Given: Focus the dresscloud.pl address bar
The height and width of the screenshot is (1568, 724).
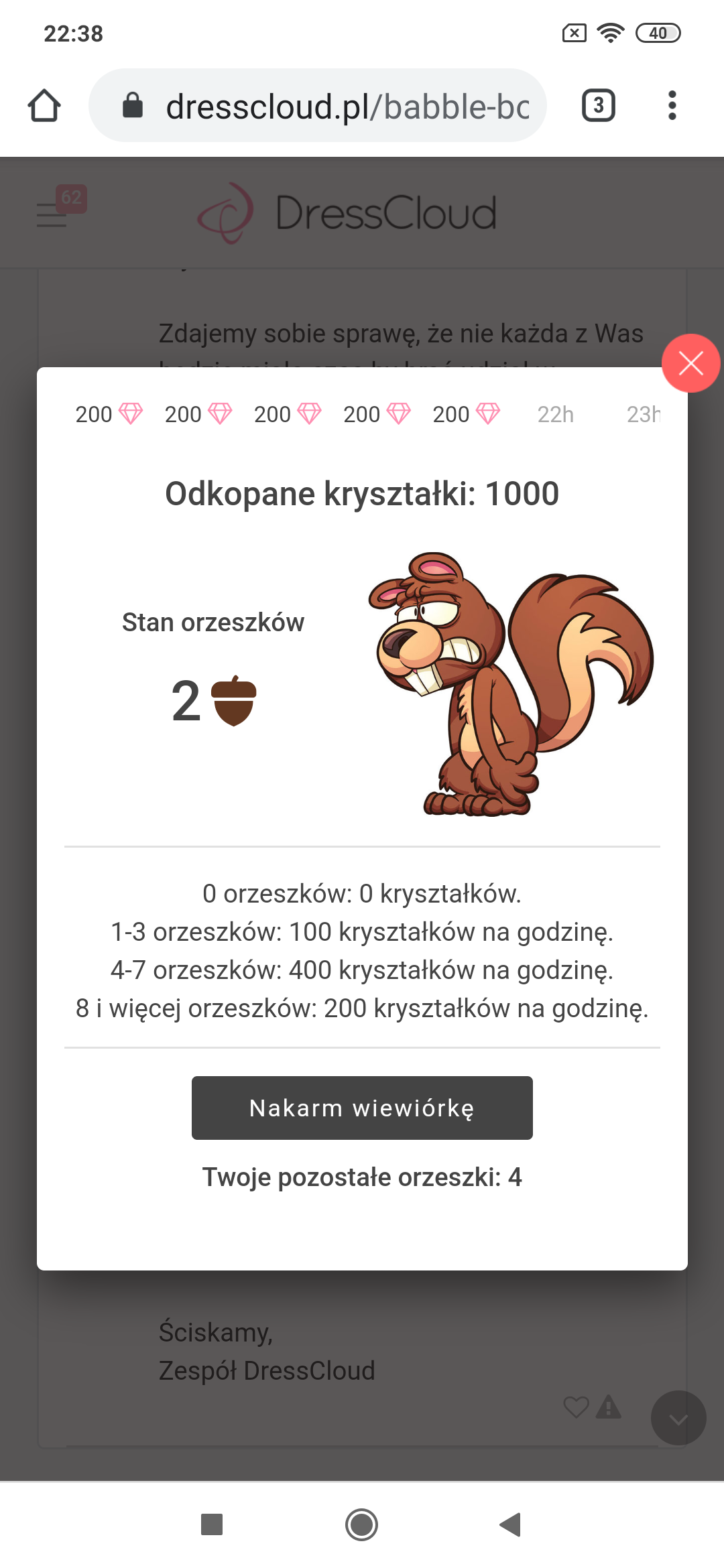Looking at the screenshot, I should point(335,105).
